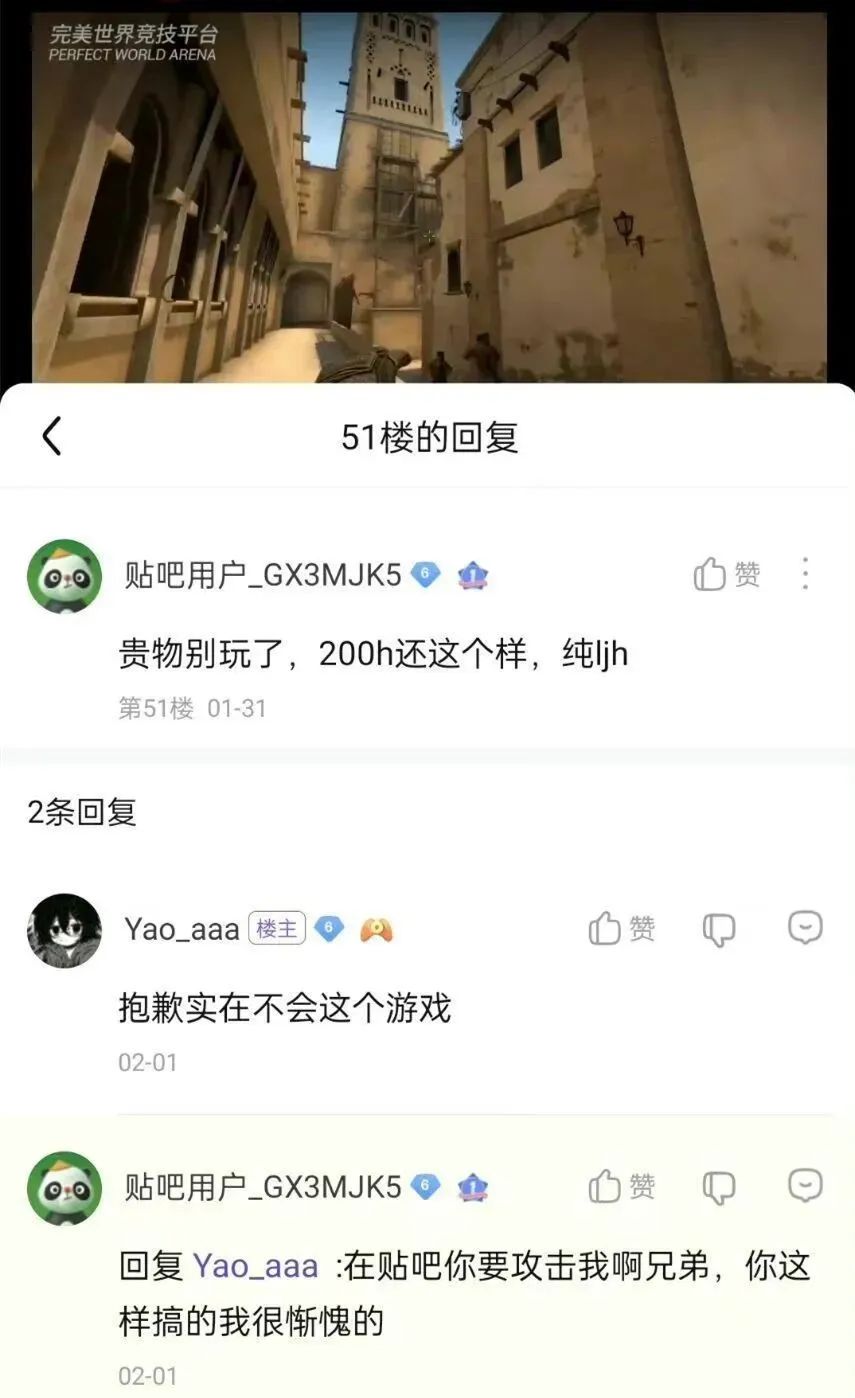The image size is (855, 1398).
Task: Like Yao_aaa's reply
Action: point(621,929)
